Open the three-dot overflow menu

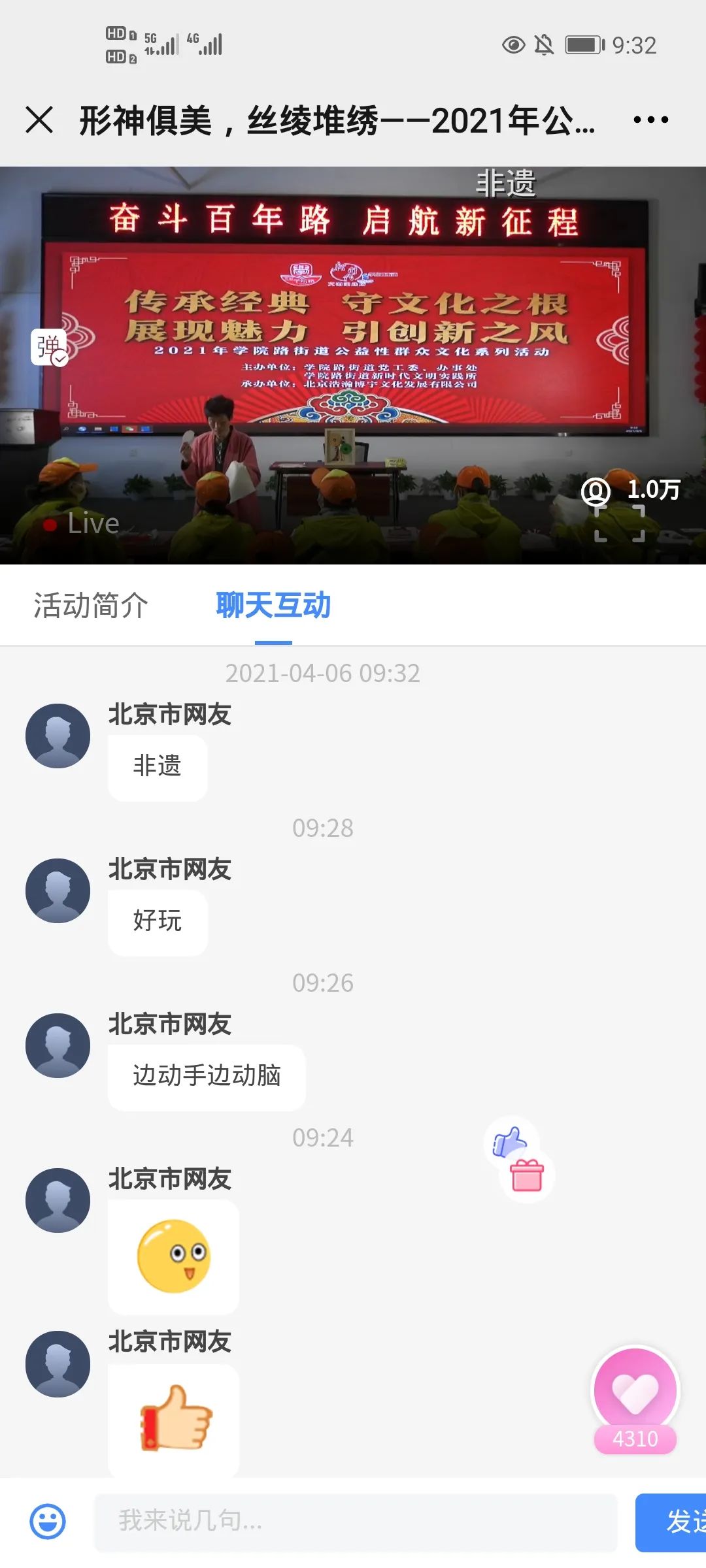[650, 120]
